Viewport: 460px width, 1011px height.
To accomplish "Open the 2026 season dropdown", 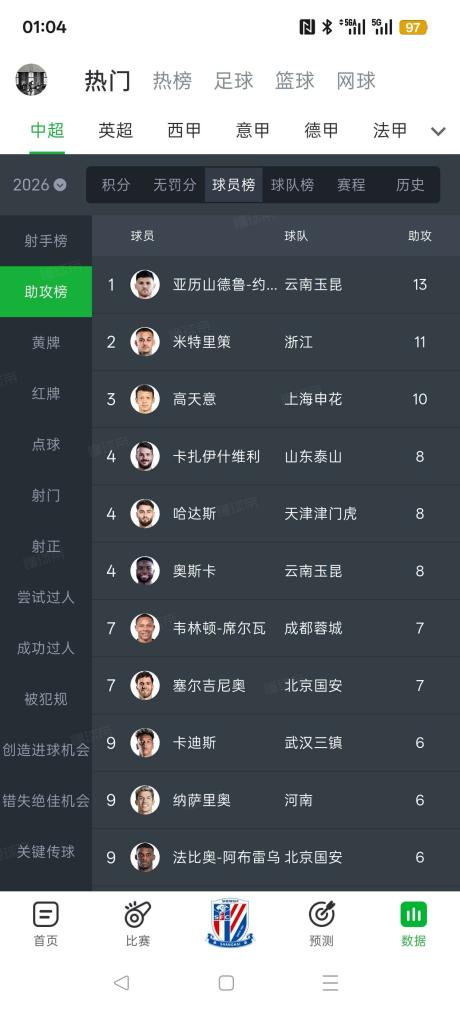I will point(40,185).
